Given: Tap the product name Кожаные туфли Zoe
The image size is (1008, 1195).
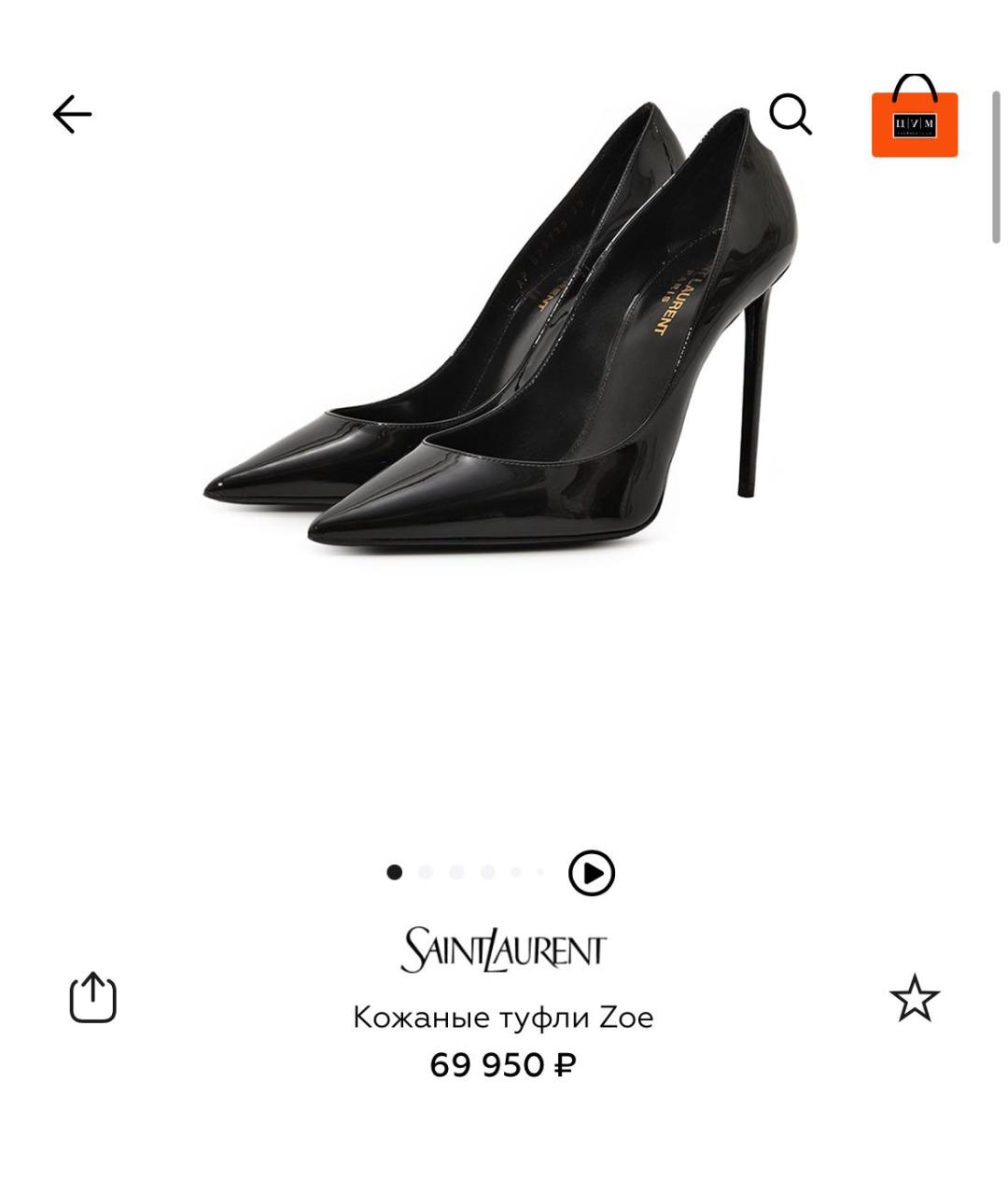Looking at the screenshot, I should [x=503, y=1017].
